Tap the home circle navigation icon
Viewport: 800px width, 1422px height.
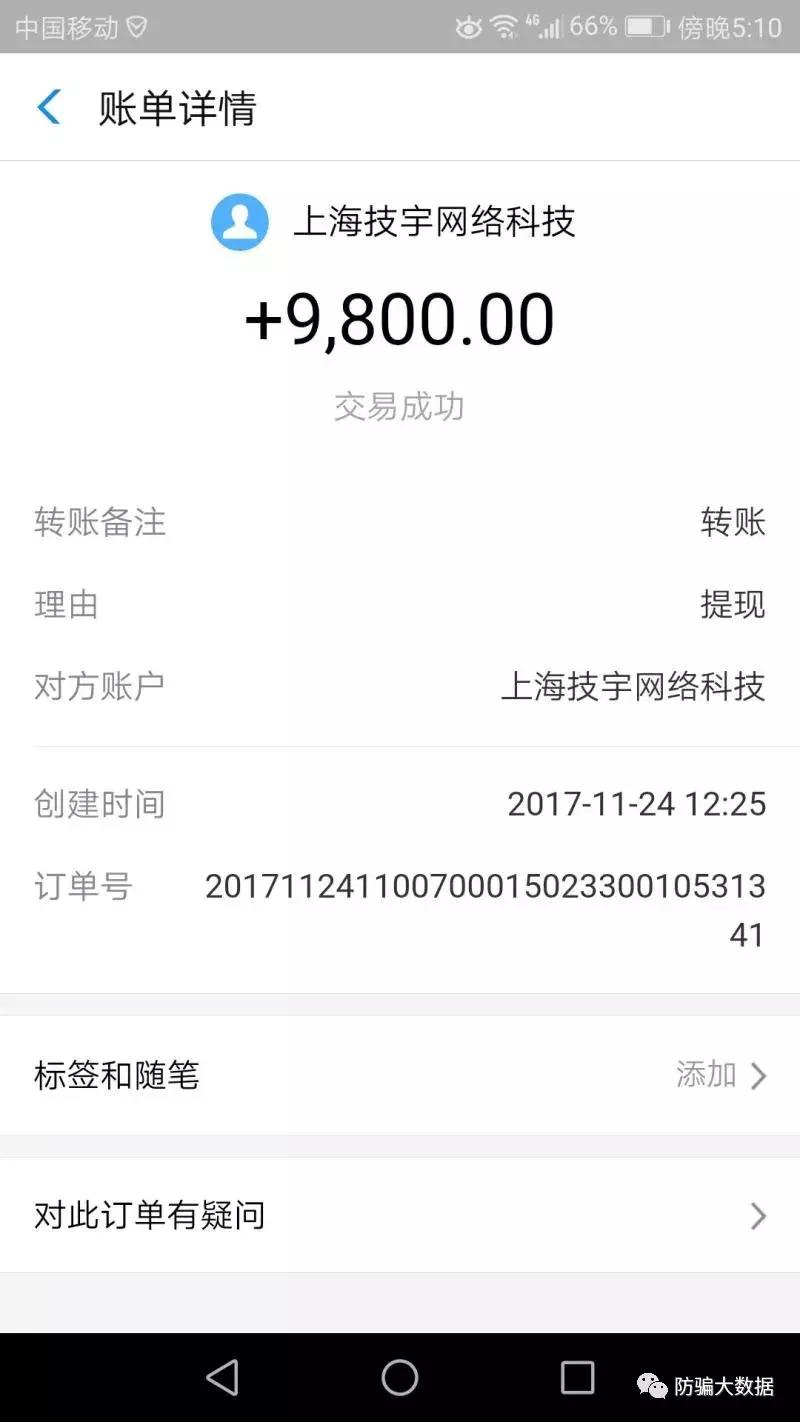coord(398,1376)
